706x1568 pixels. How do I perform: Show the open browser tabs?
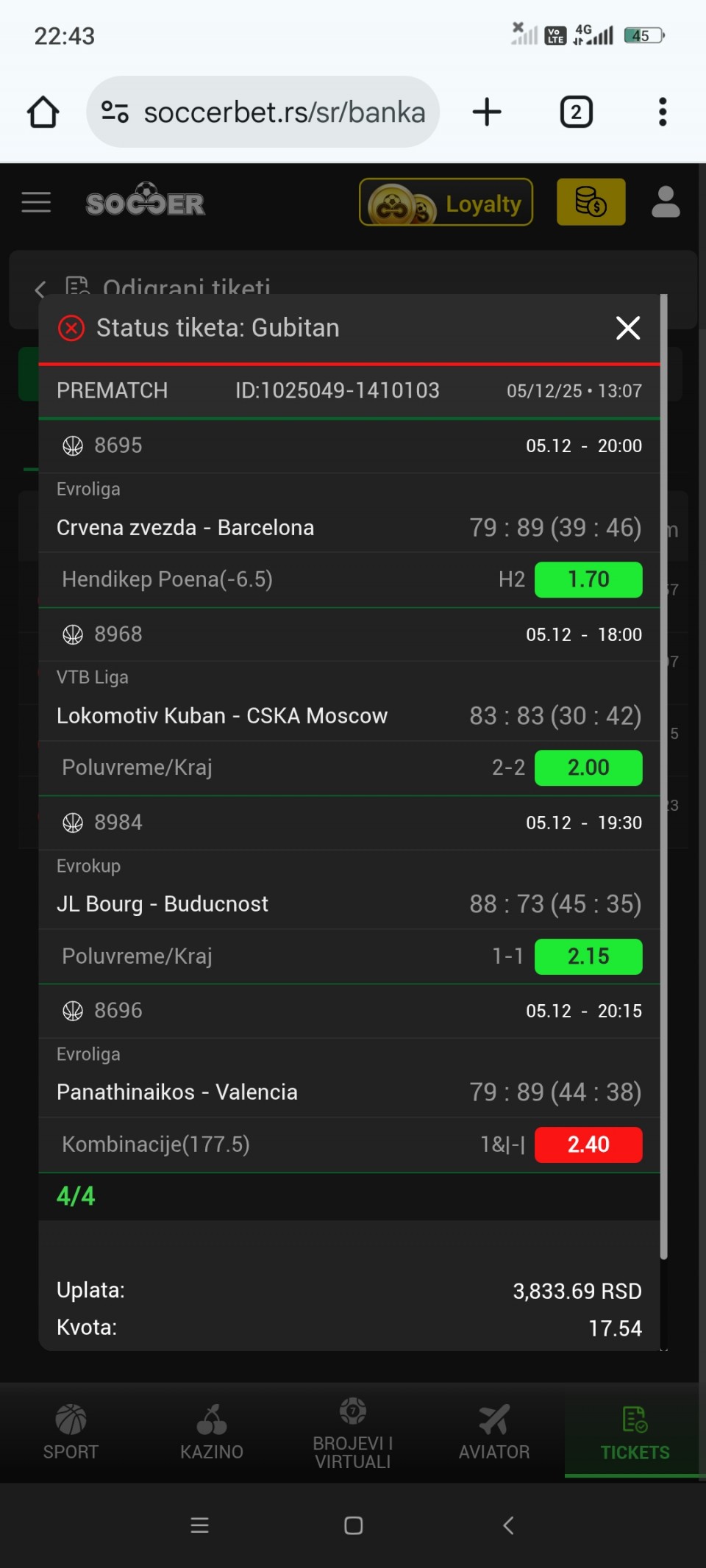[x=577, y=112]
